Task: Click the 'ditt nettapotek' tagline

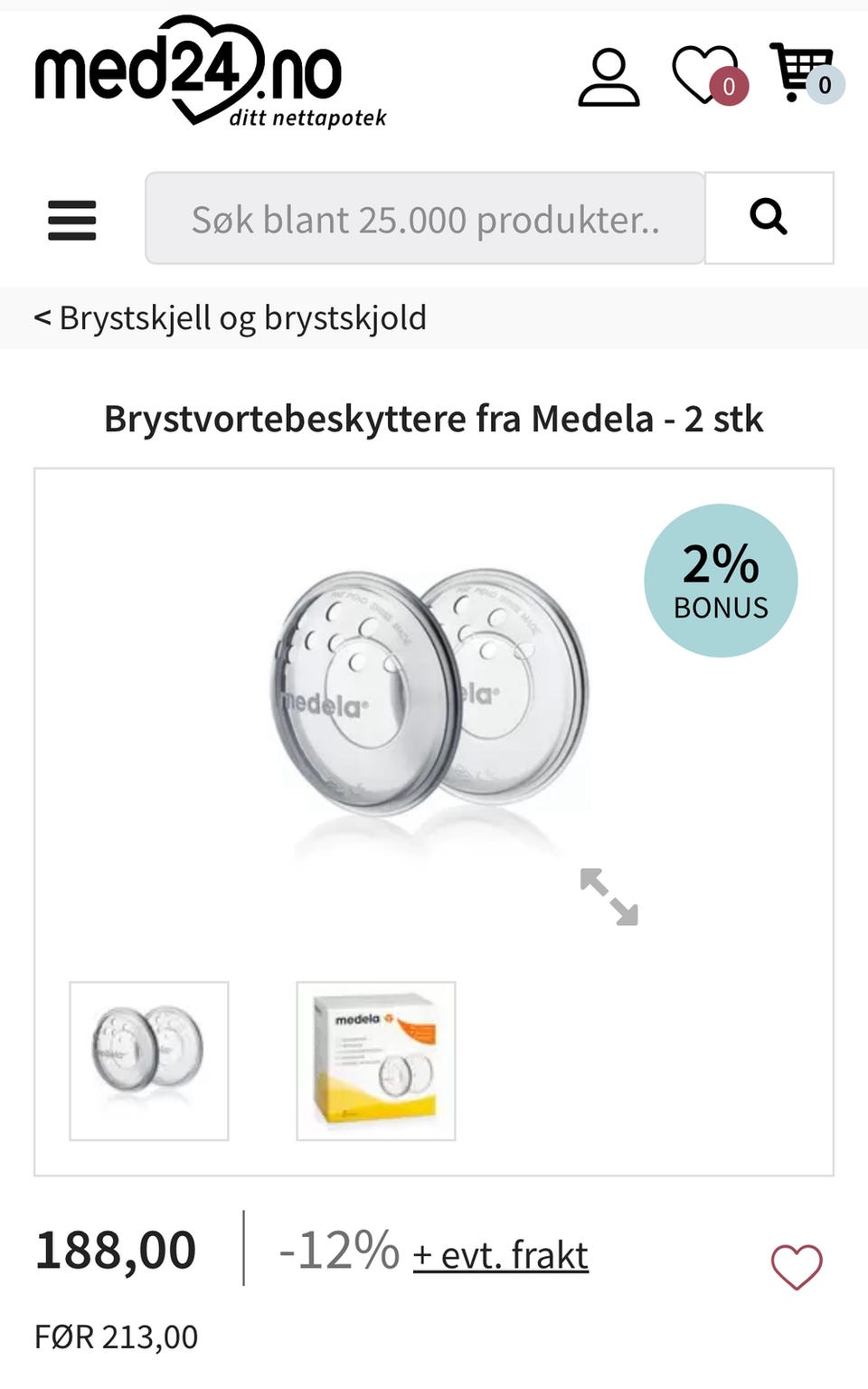Action: (309, 116)
